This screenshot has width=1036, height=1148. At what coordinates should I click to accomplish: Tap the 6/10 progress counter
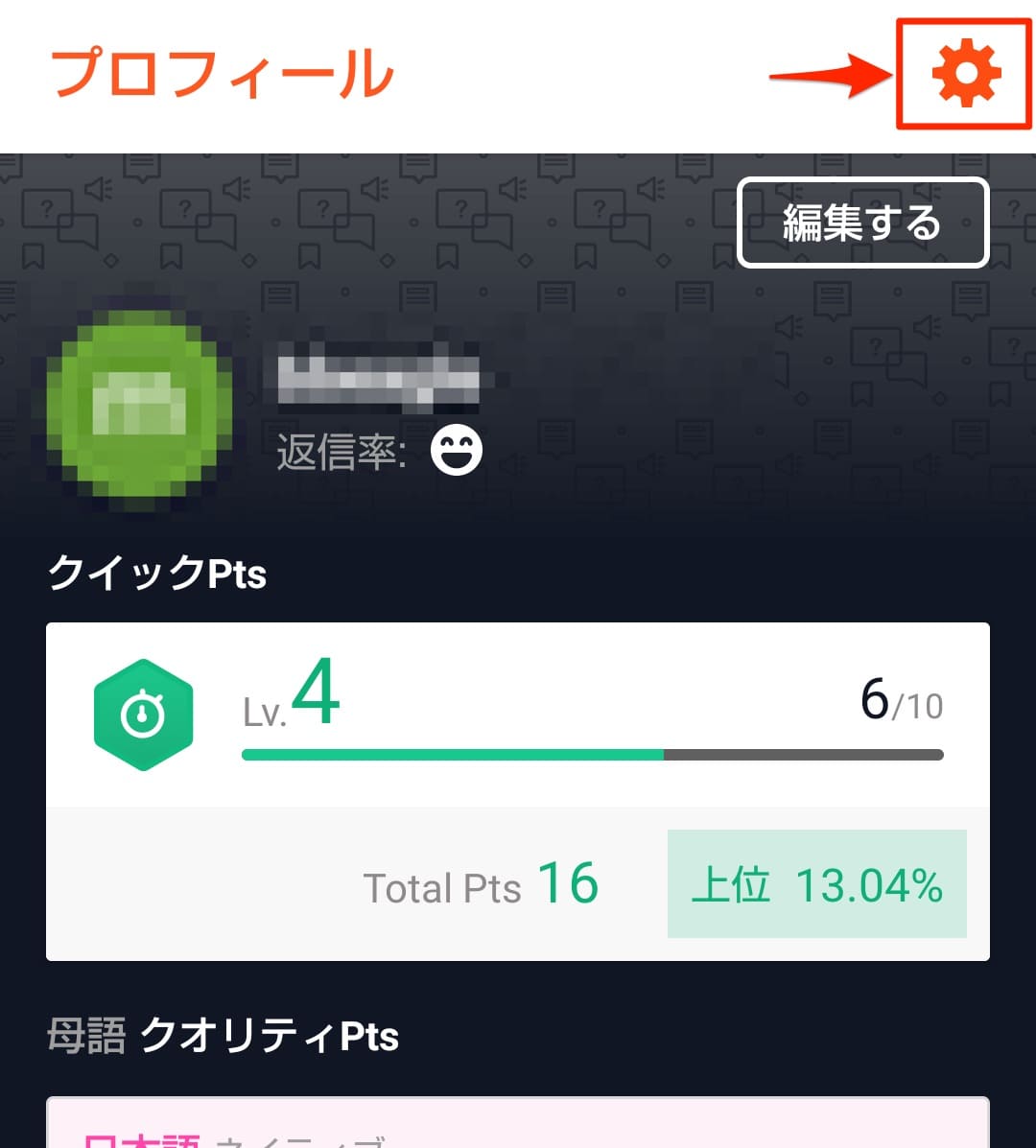(x=899, y=705)
